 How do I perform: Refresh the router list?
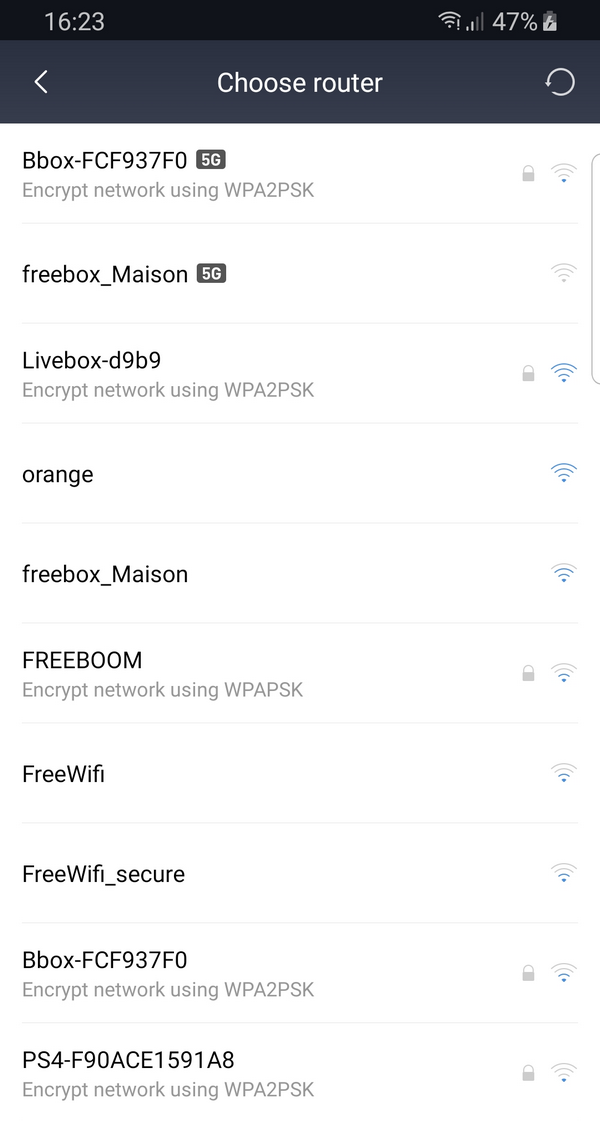coord(559,82)
